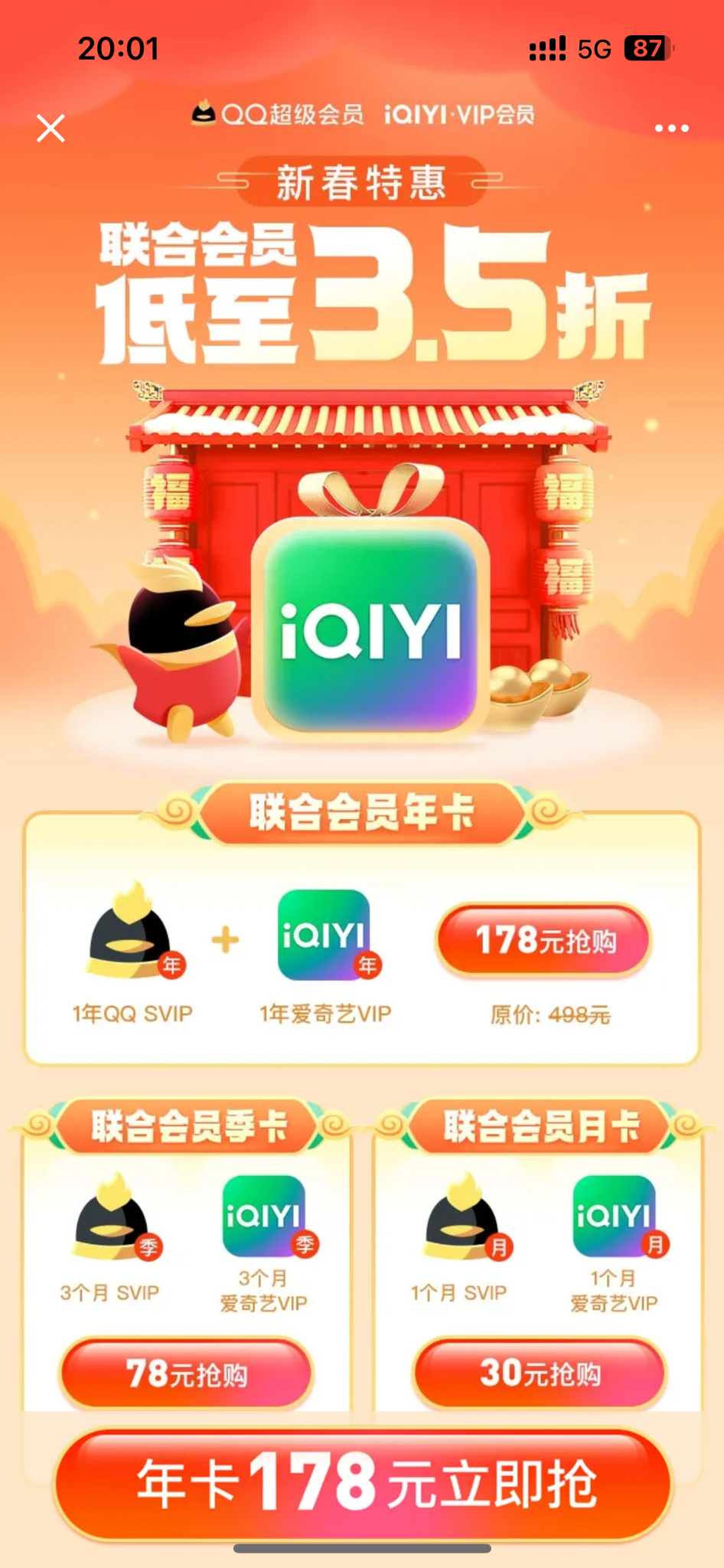Open the three-dot more menu
This screenshot has width=724, height=1568.
(671, 129)
